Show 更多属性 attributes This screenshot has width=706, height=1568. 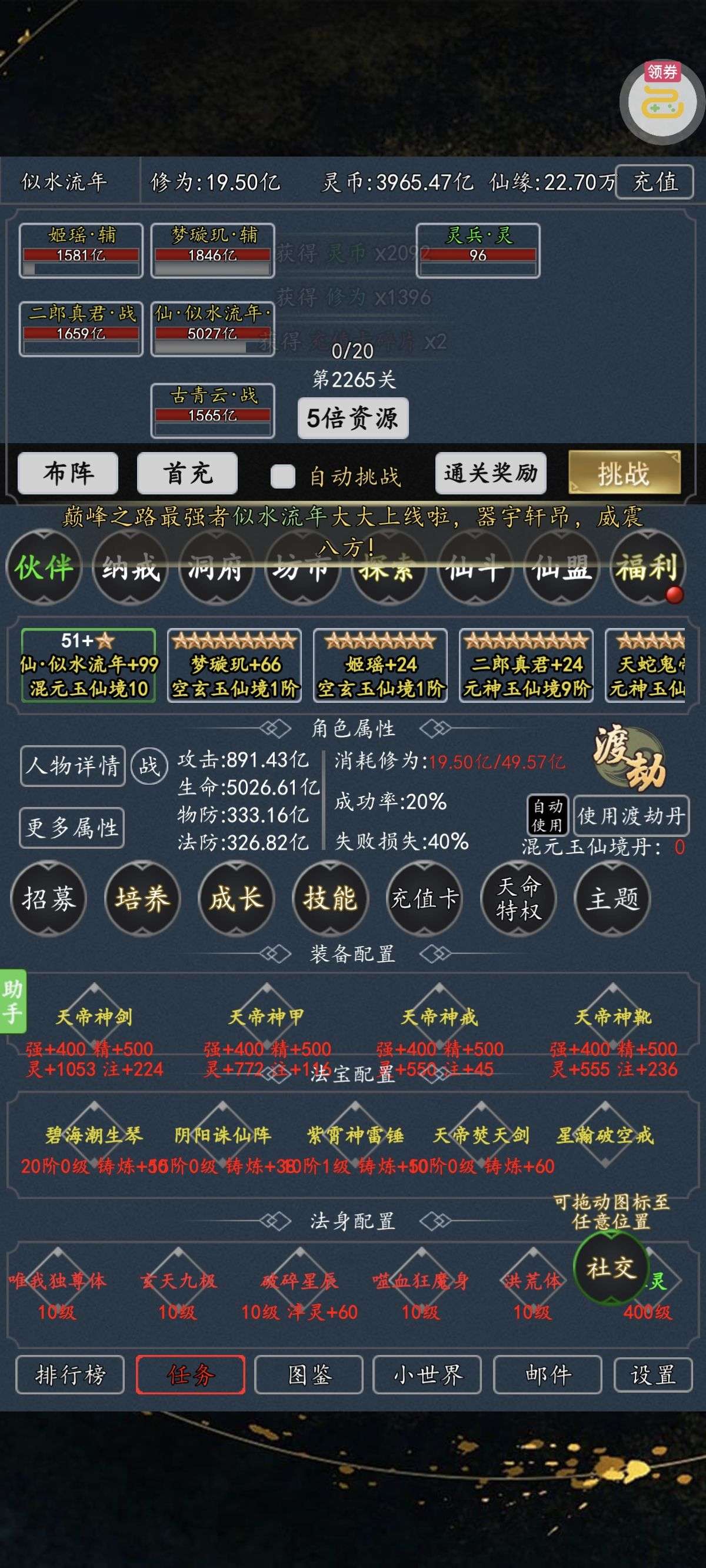72,828
